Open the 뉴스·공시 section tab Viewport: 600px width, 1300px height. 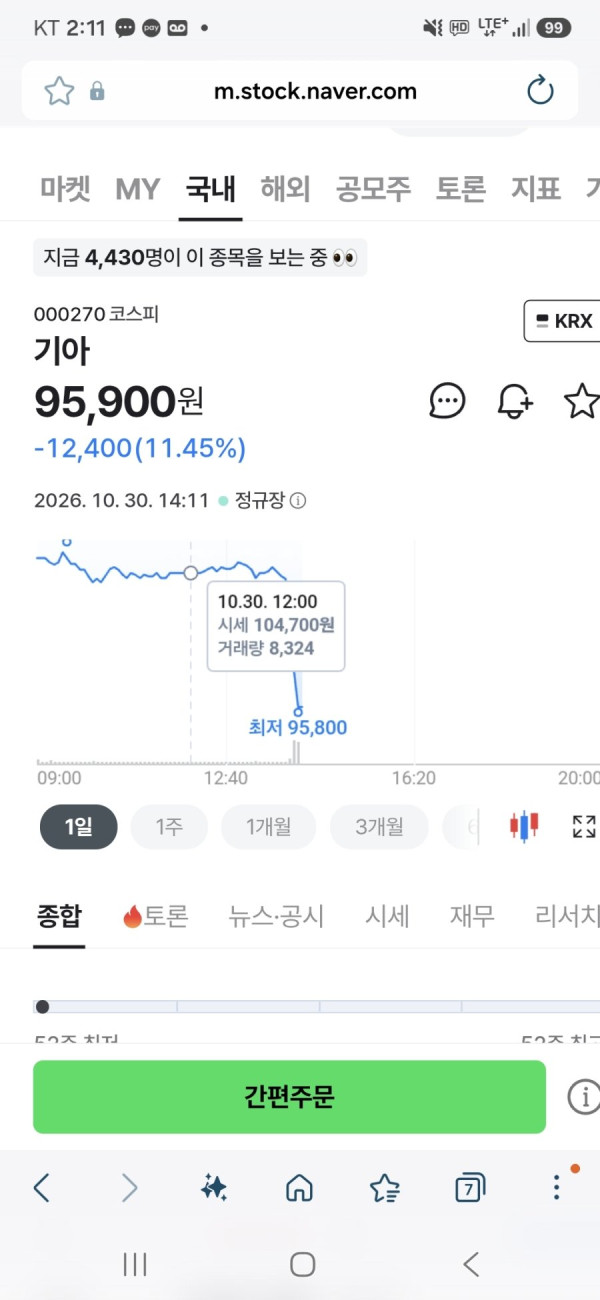[276, 916]
